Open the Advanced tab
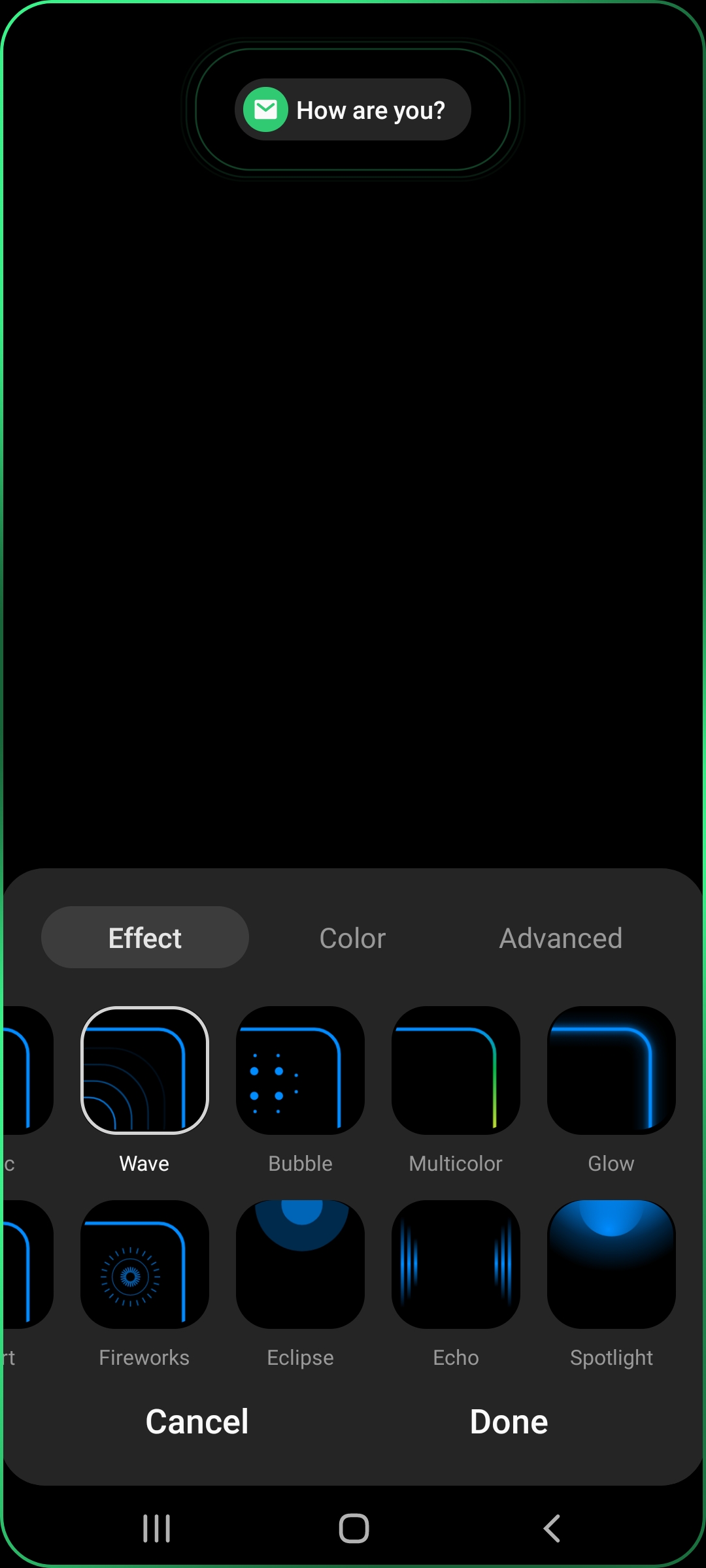This screenshot has height=1568, width=706. [x=560, y=938]
